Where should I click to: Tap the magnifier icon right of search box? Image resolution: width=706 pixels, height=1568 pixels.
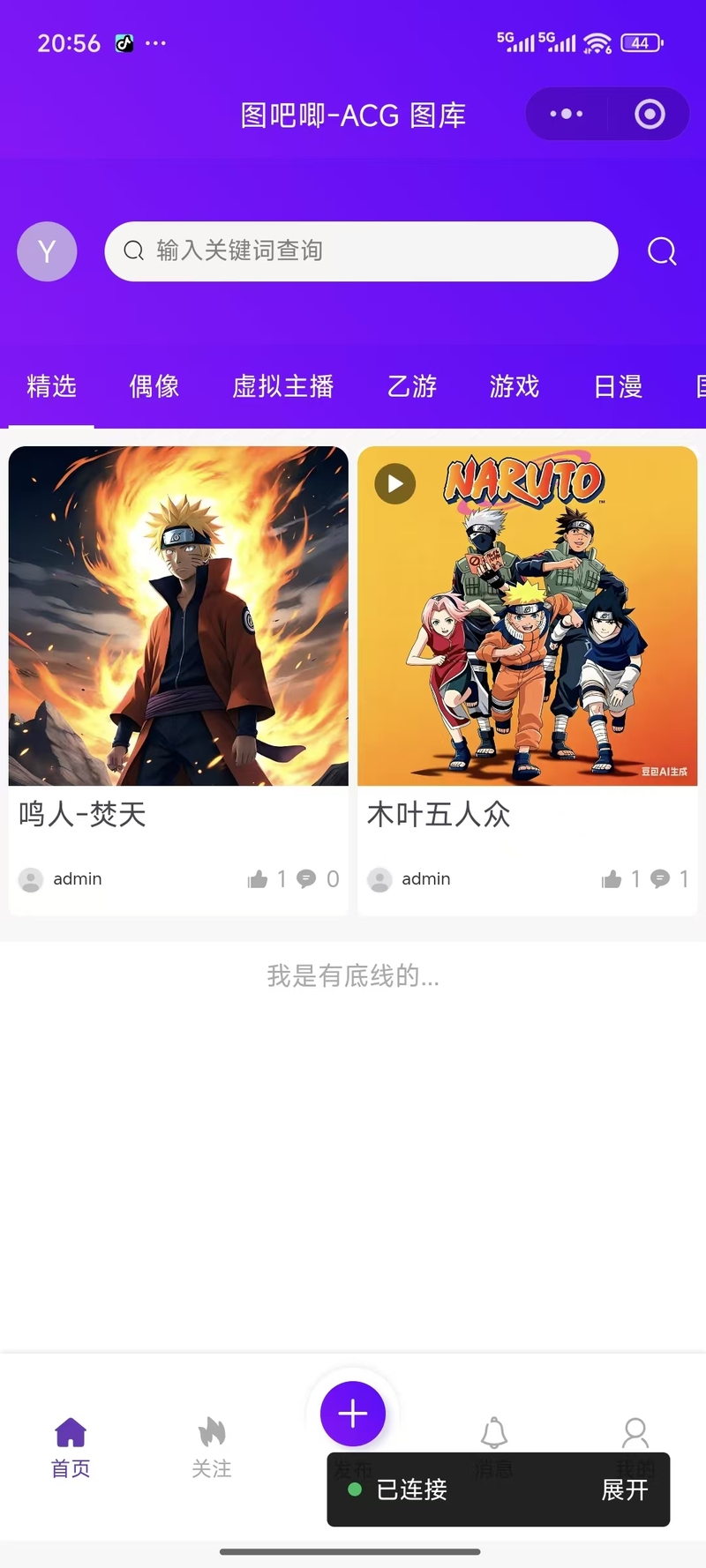pyautogui.click(x=662, y=251)
